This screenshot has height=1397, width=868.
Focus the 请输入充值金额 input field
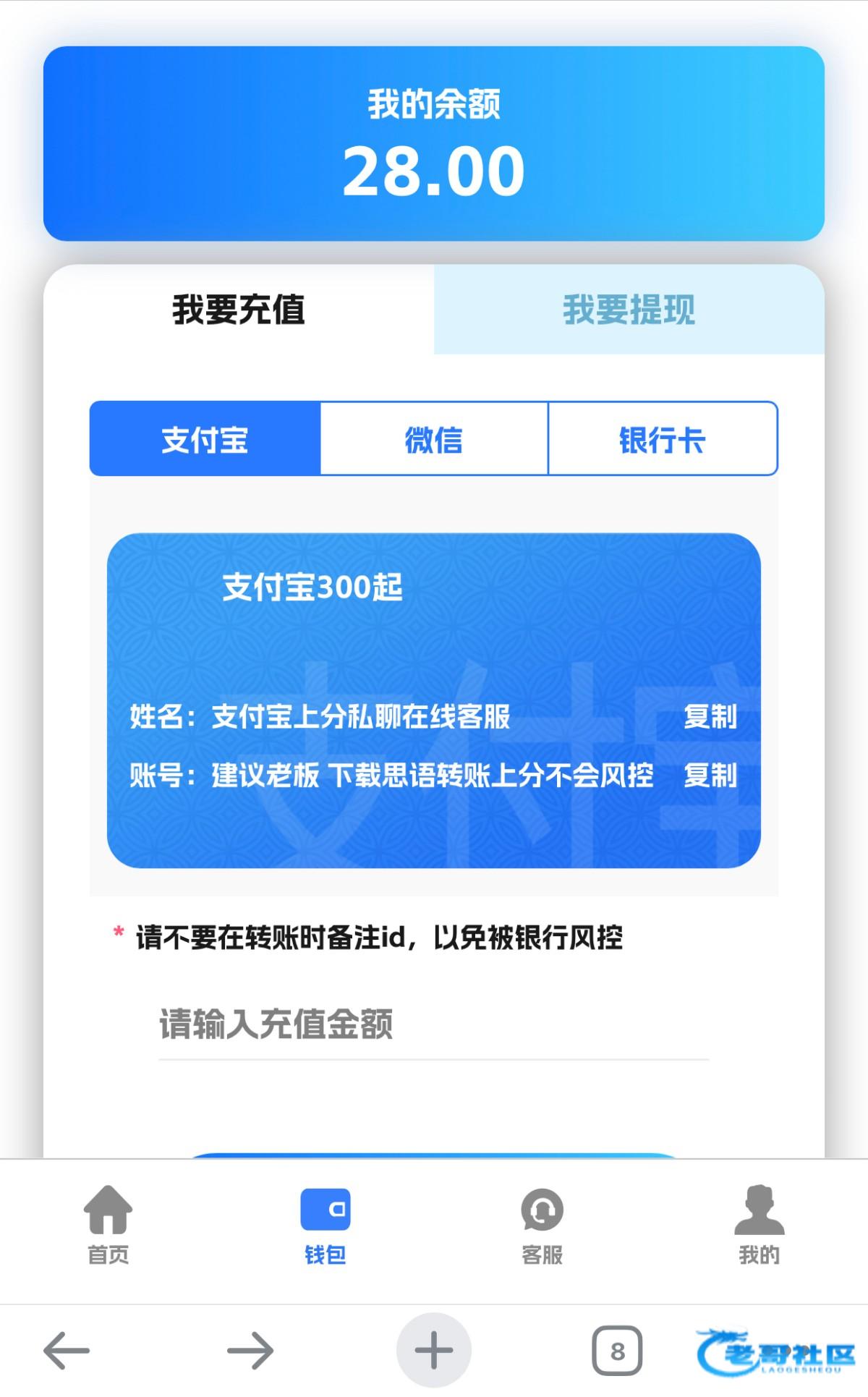tap(433, 1025)
